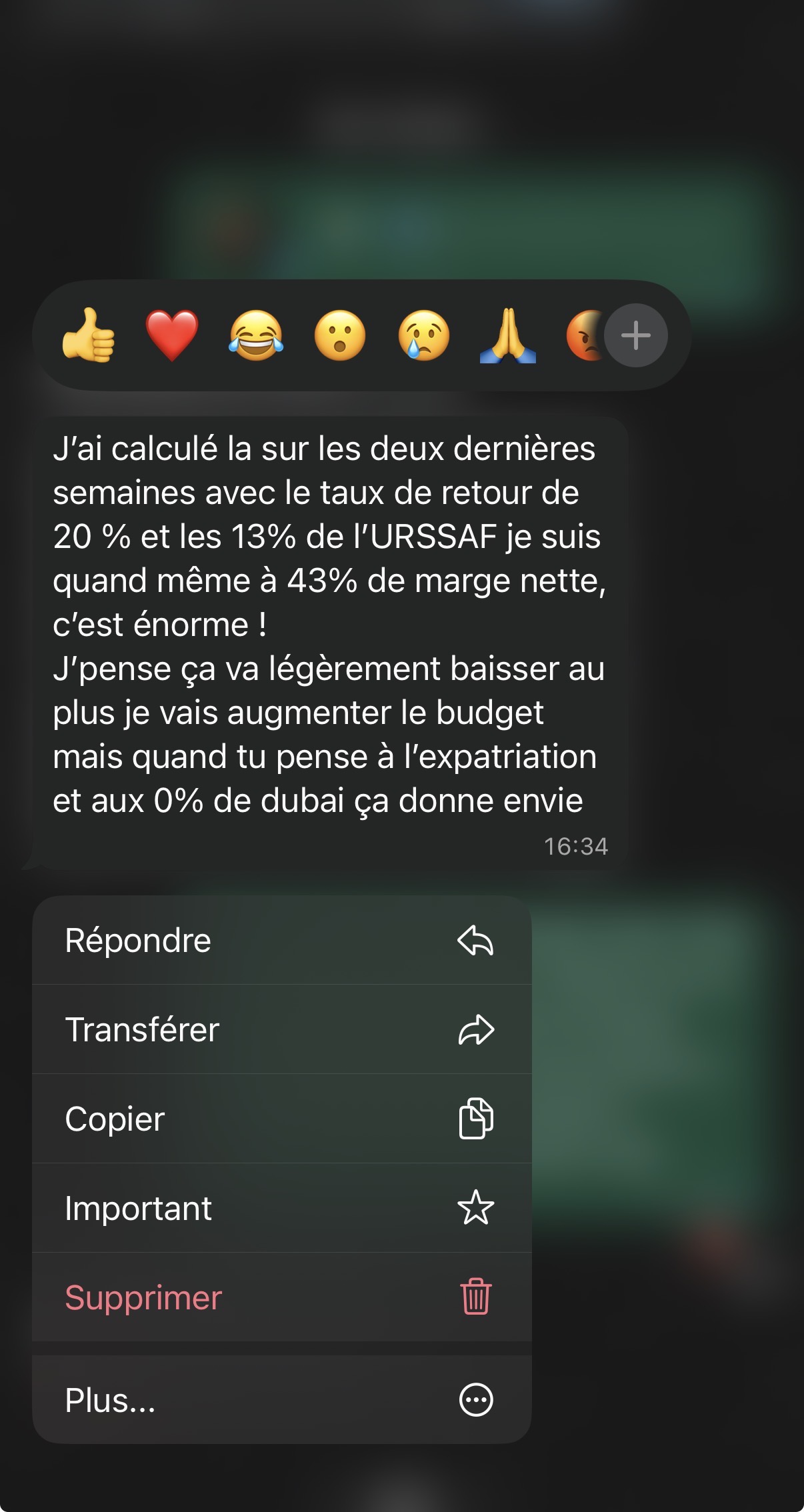This screenshot has width=804, height=1512.
Task: Tap the reply arrow next to Répondre
Action: click(x=476, y=941)
